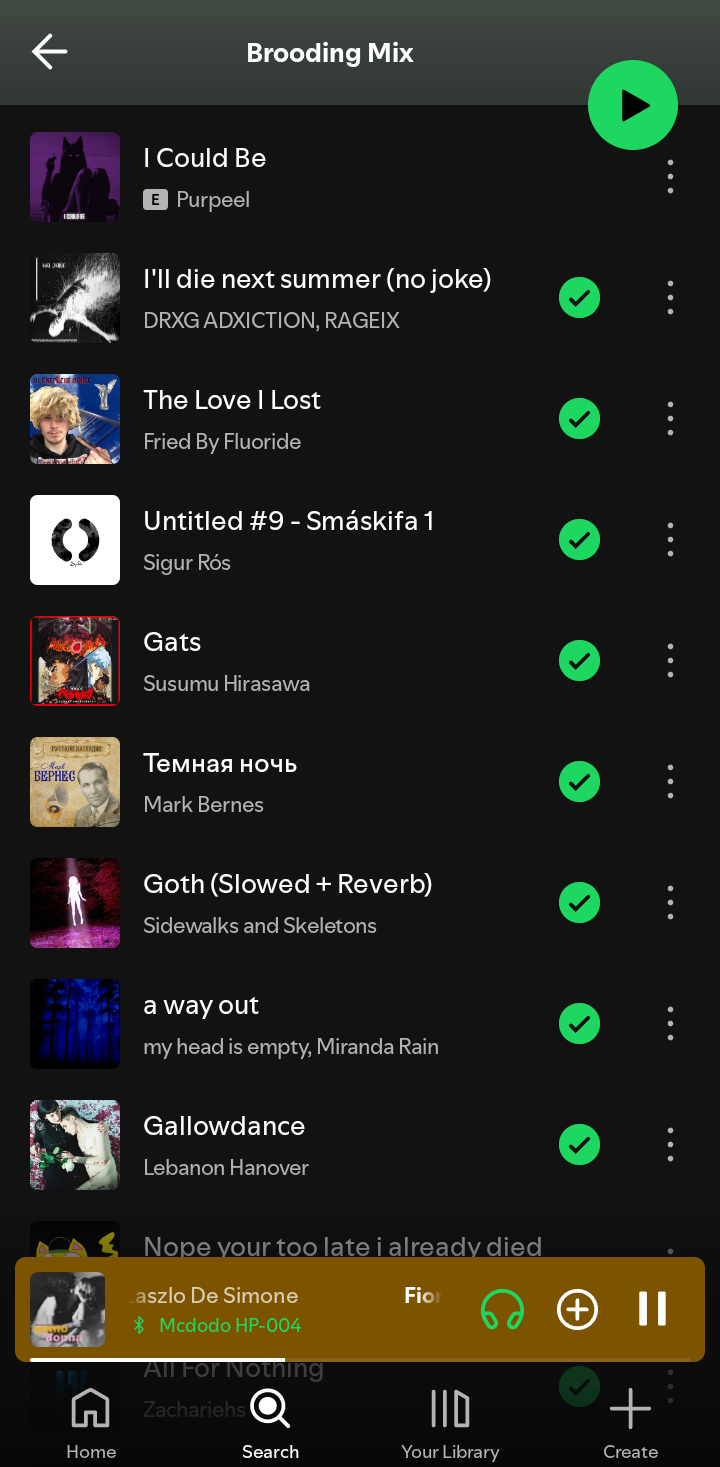Toggle saved checkmark for I'll die next summer

coord(580,298)
